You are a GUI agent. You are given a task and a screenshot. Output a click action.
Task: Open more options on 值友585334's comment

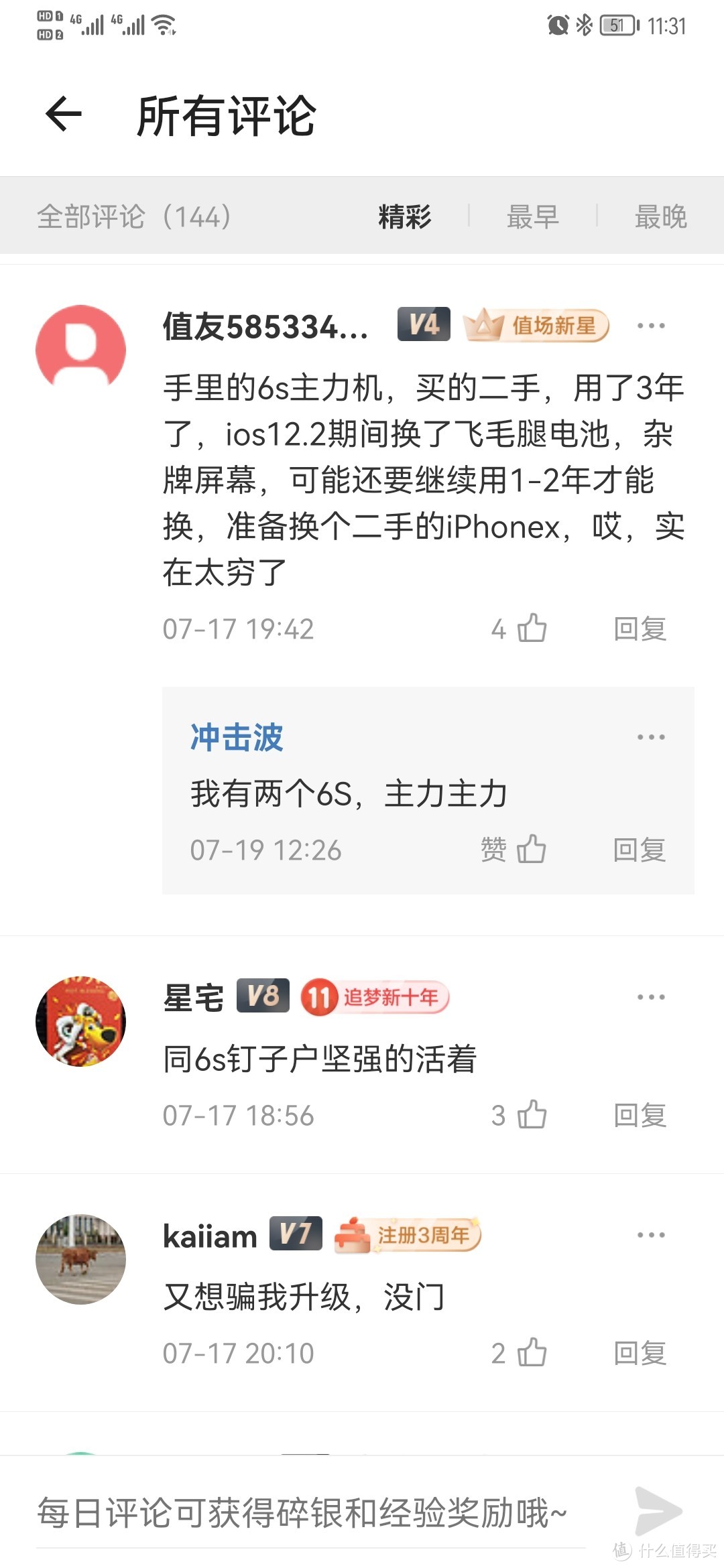pos(651,326)
